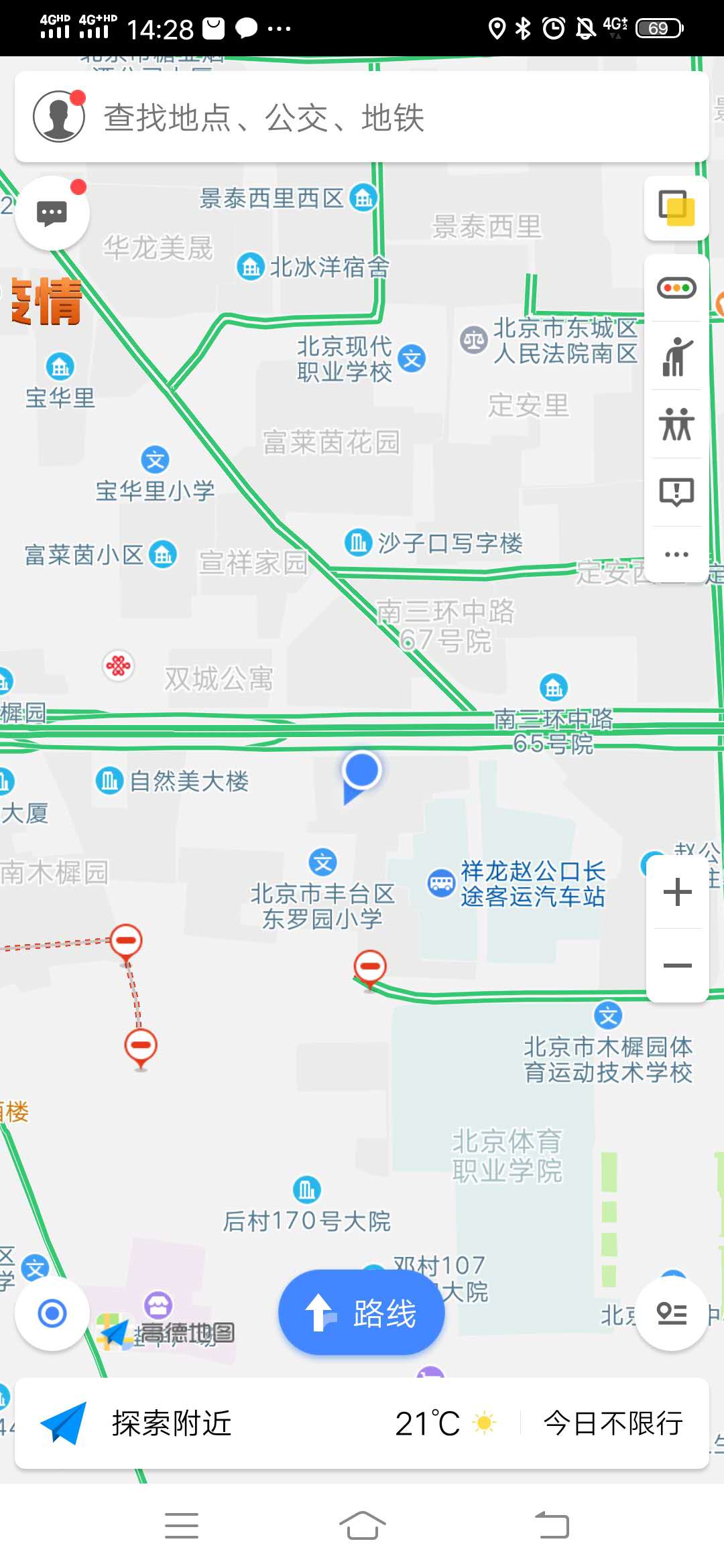The height and width of the screenshot is (1568, 724).
Task: Select 祥龙赵公口长途客运汽车站 bus station marker
Action: [441, 883]
